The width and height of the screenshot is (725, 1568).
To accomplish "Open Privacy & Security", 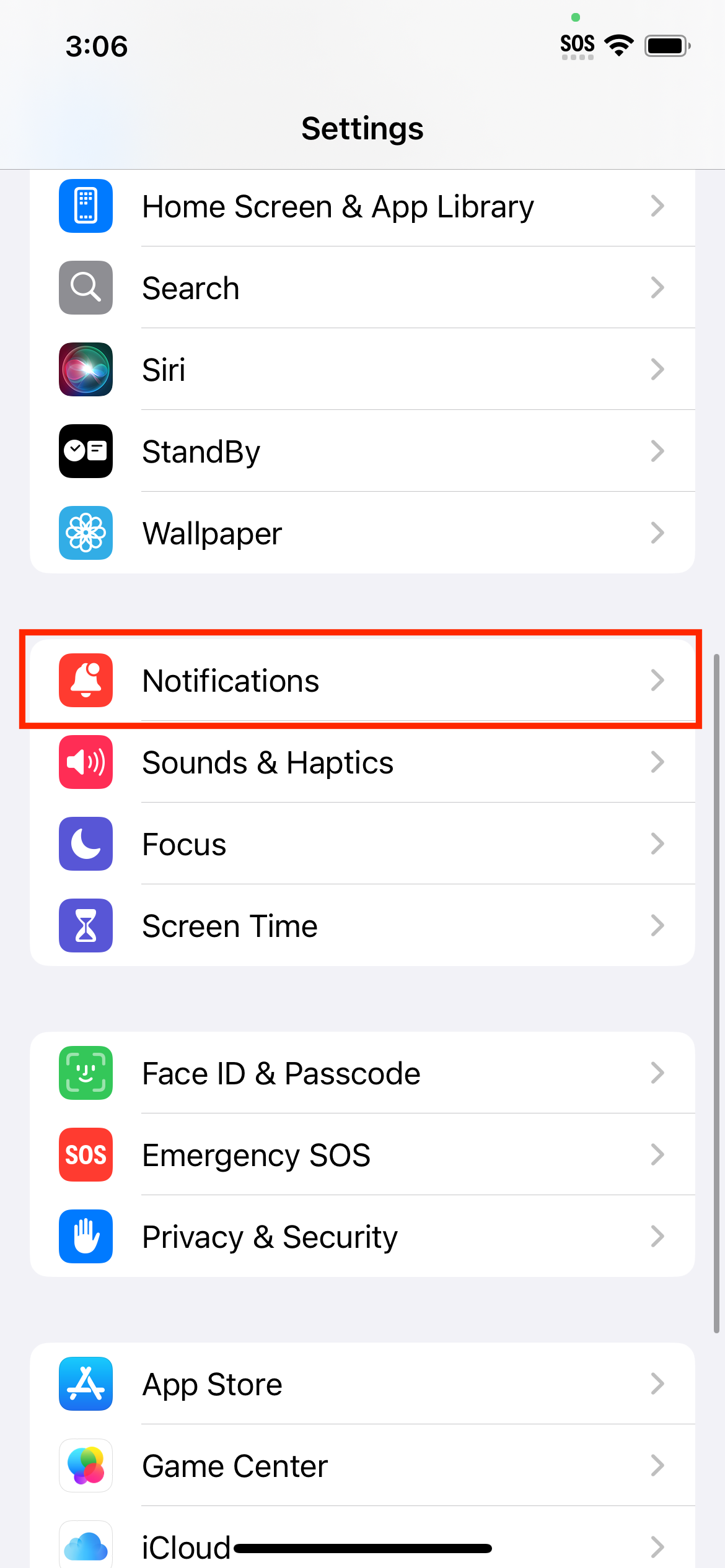I will pos(362,1237).
